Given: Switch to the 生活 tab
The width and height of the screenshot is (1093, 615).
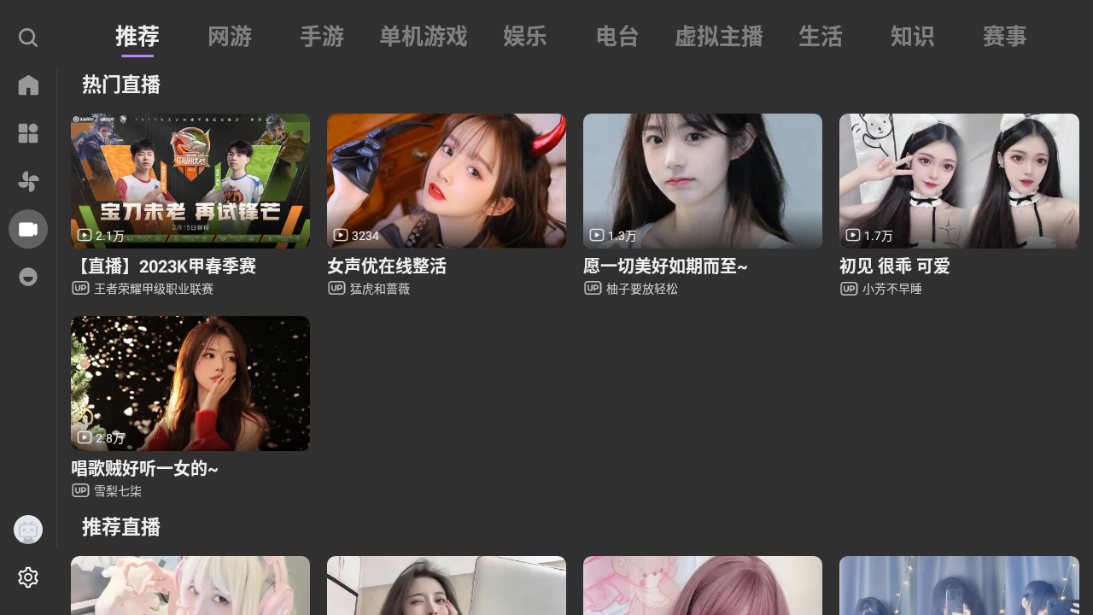Looking at the screenshot, I should click(820, 37).
